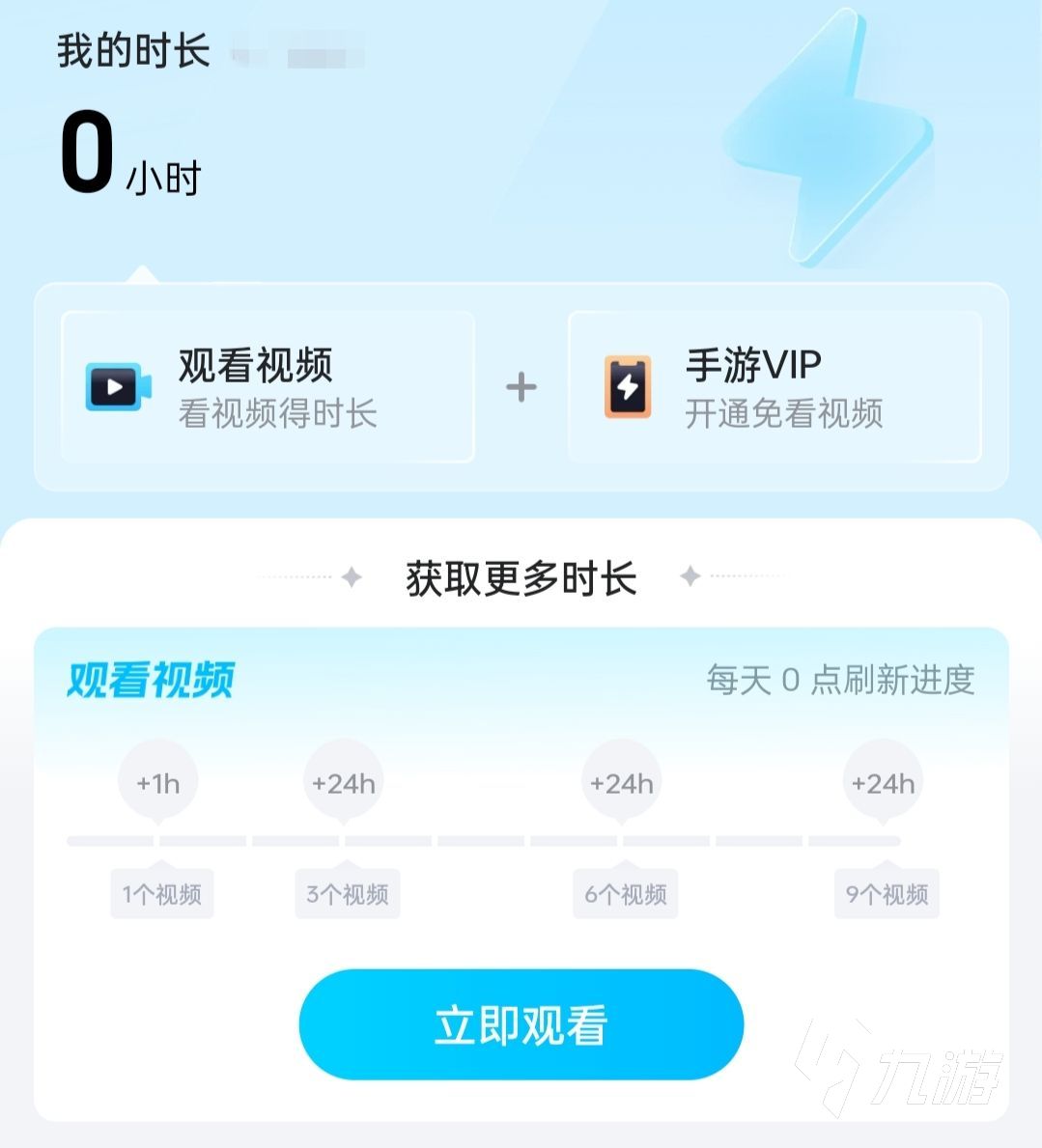This screenshot has width=1042, height=1148.
Task: Click the first +24h reward bubble
Action: pyautogui.click(x=343, y=780)
